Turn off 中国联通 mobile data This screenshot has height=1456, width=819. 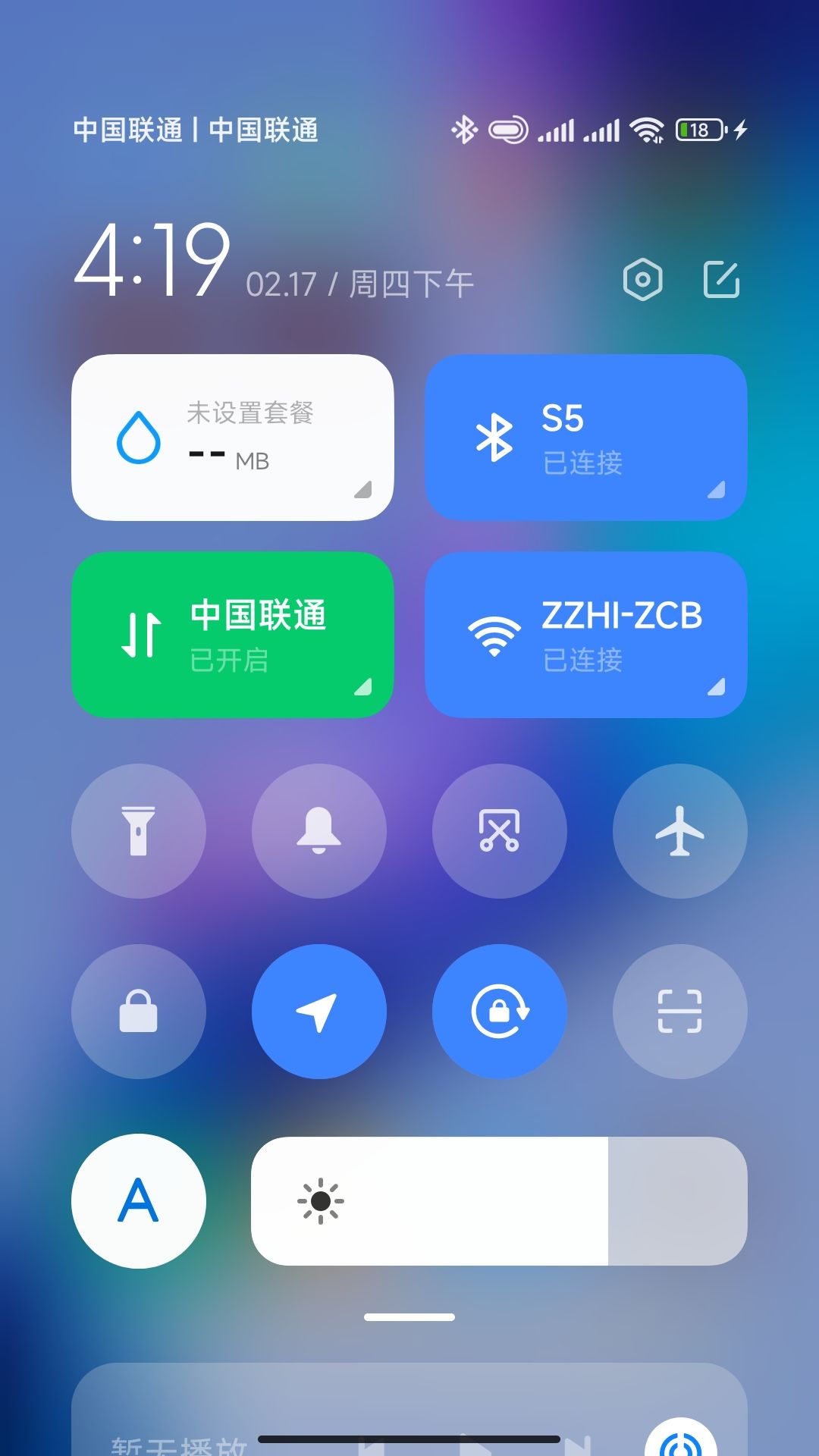click(232, 635)
